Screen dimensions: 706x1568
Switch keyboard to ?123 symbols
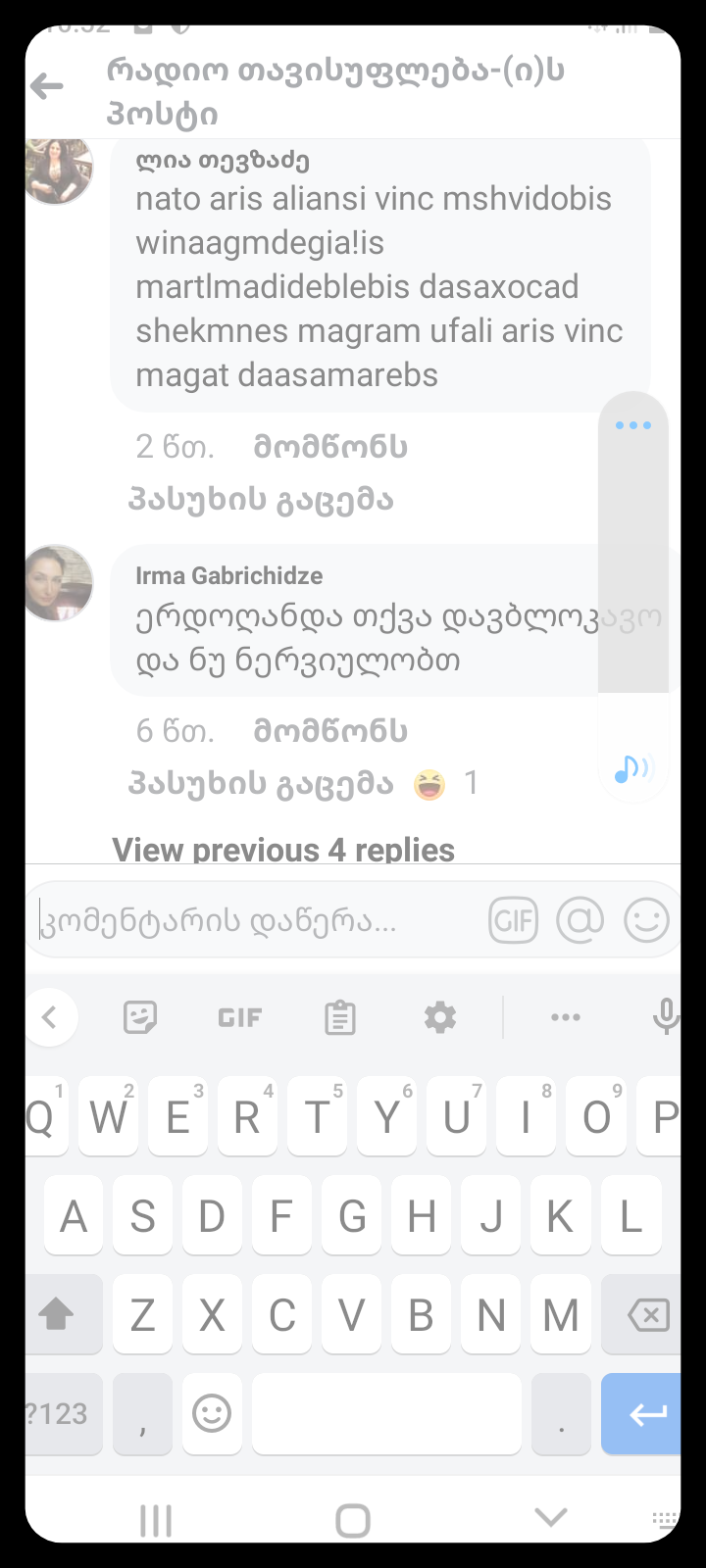coord(59,1414)
